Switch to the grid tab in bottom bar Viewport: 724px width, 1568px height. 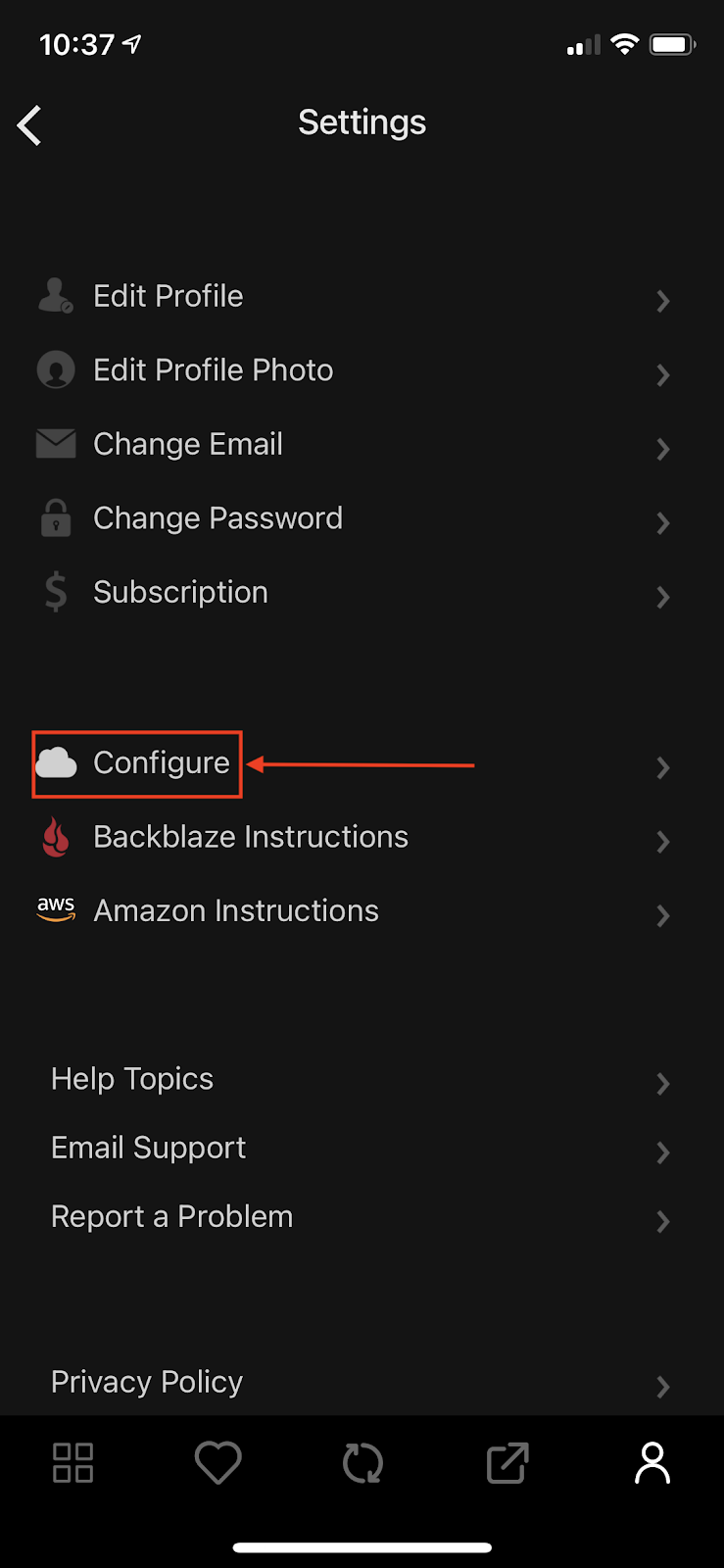pyautogui.click(x=72, y=1463)
